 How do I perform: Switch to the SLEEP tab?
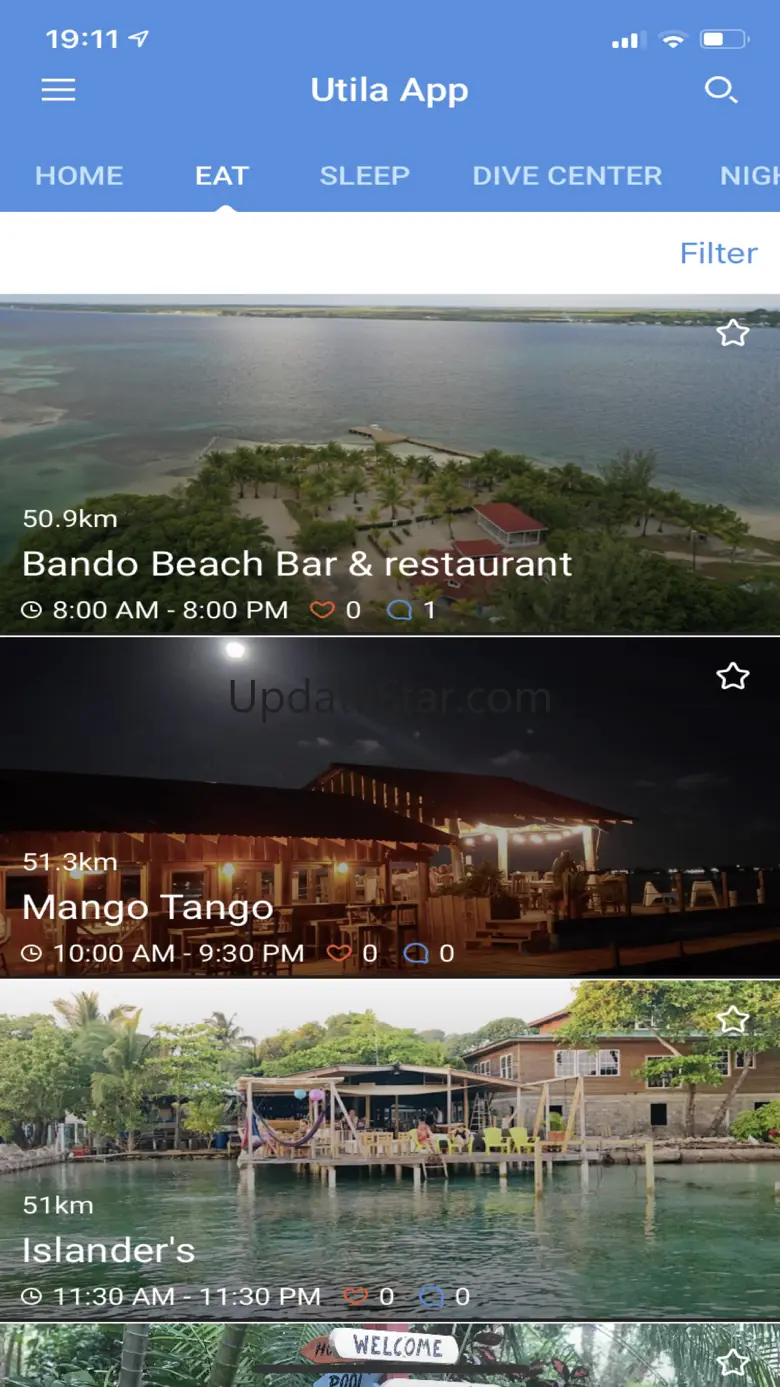click(x=364, y=176)
